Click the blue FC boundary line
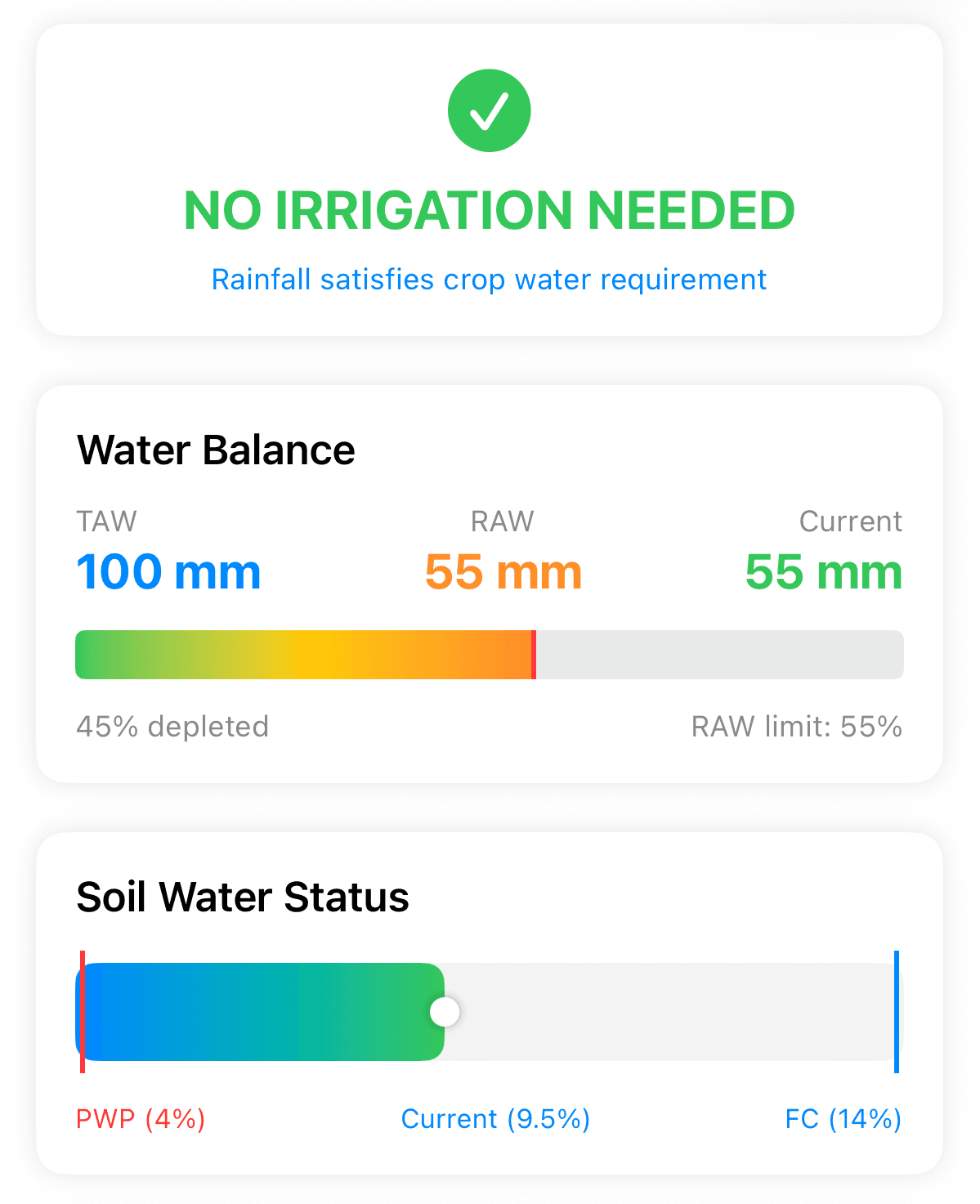The image size is (980, 1204). [896, 1012]
